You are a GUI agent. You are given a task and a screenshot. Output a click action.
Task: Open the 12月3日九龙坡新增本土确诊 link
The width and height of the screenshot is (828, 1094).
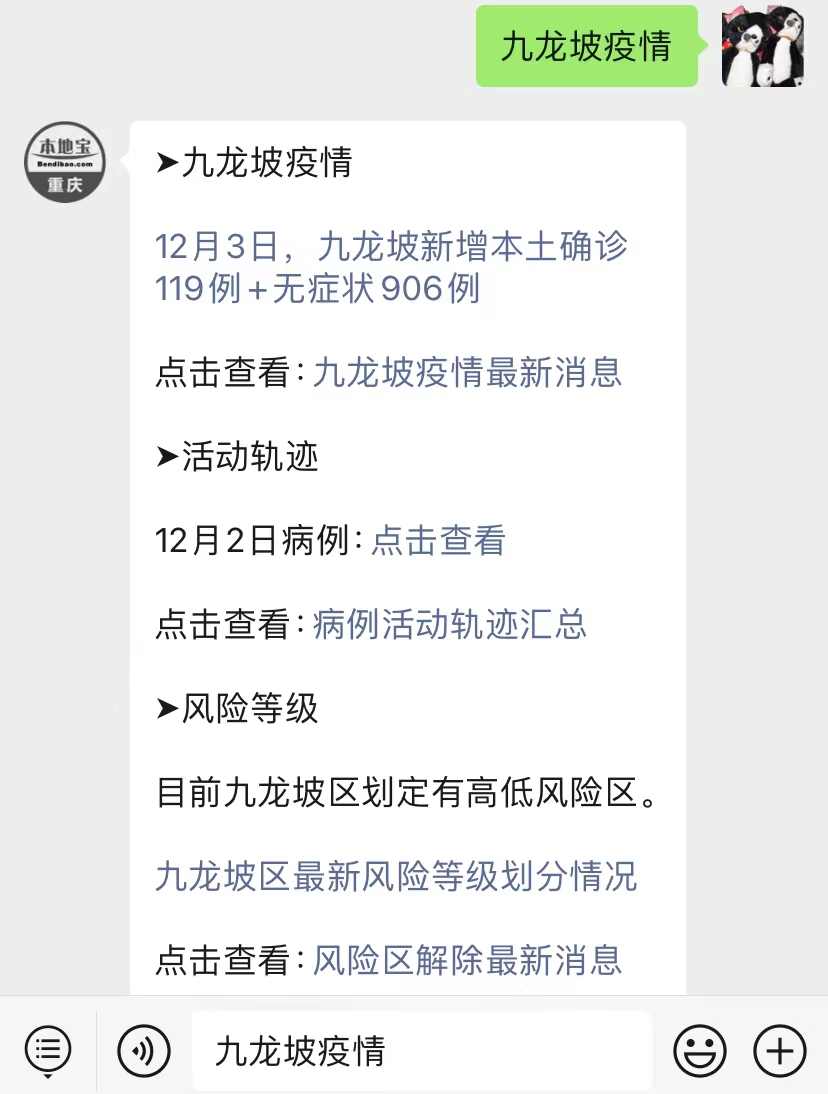coord(391,267)
